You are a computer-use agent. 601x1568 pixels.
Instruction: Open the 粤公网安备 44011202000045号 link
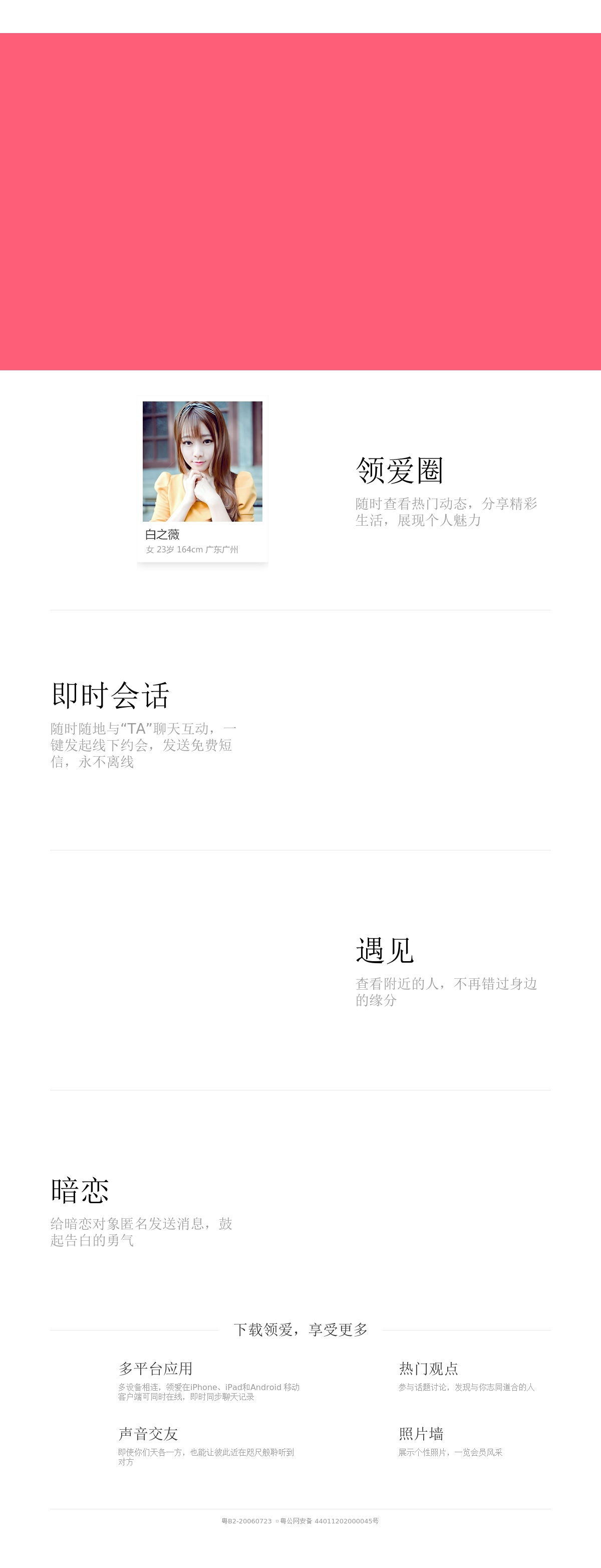click(329, 1520)
